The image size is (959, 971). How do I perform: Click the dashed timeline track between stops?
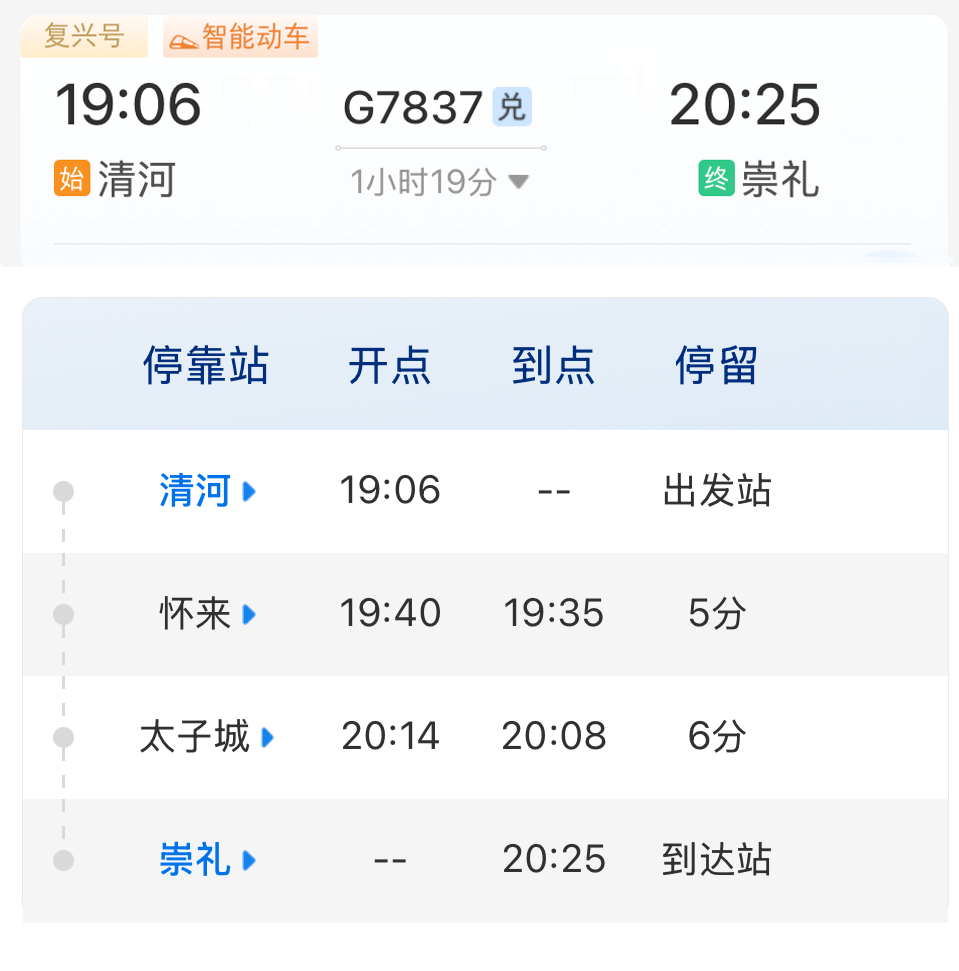coord(63,552)
